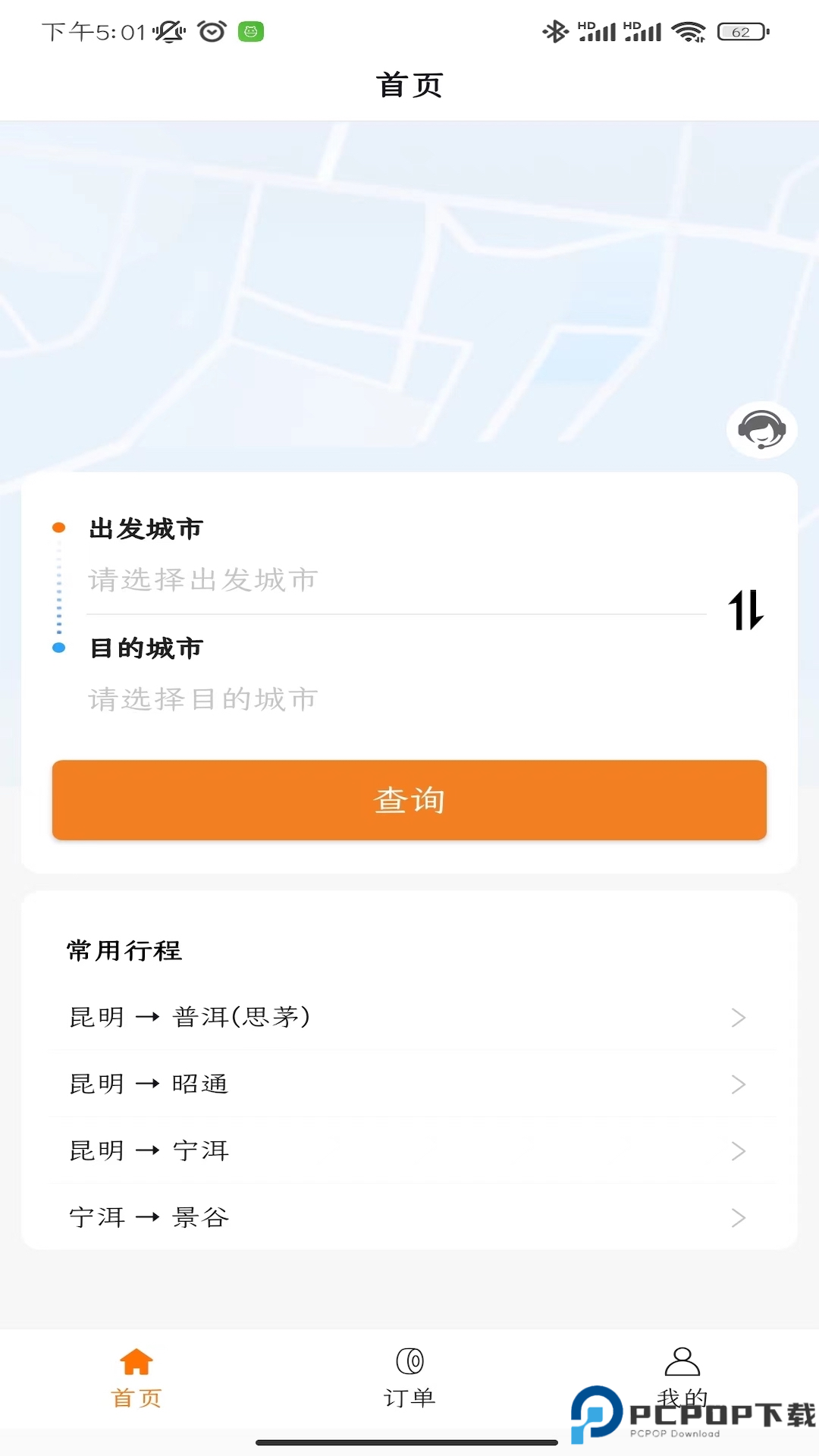Expand the 昆明 → 昭通 trip entry
The width and height of the screenshot is (819, 1456).
pos(738,1084)
